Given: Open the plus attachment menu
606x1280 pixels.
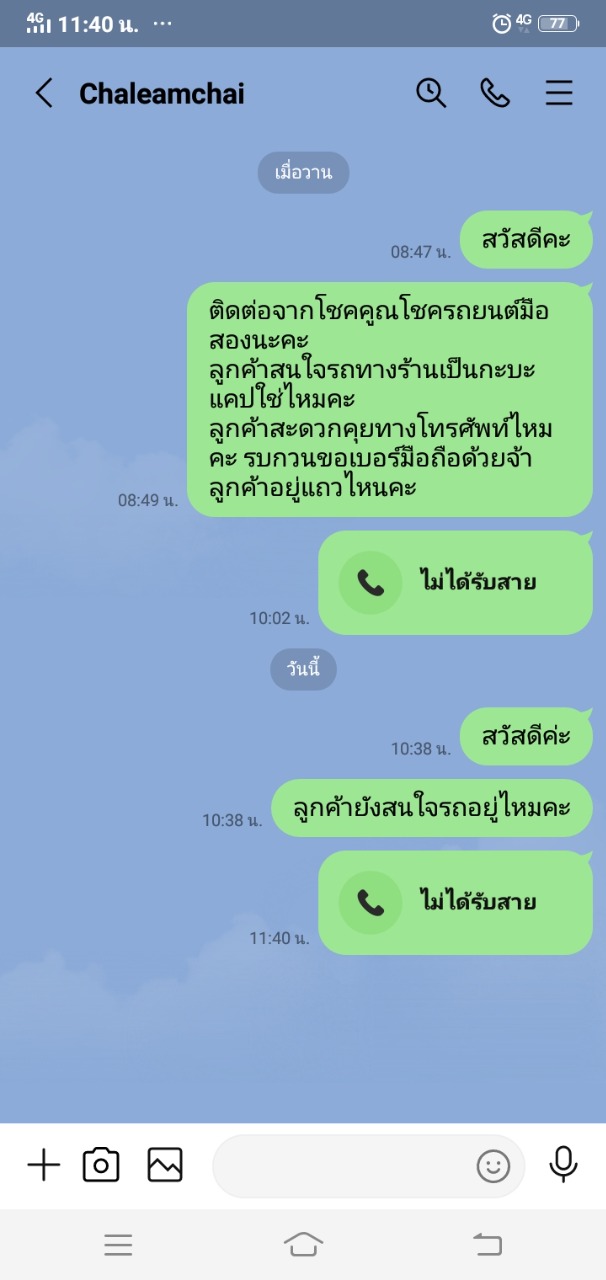Looking at the screenshot, I should (43, 1165).
